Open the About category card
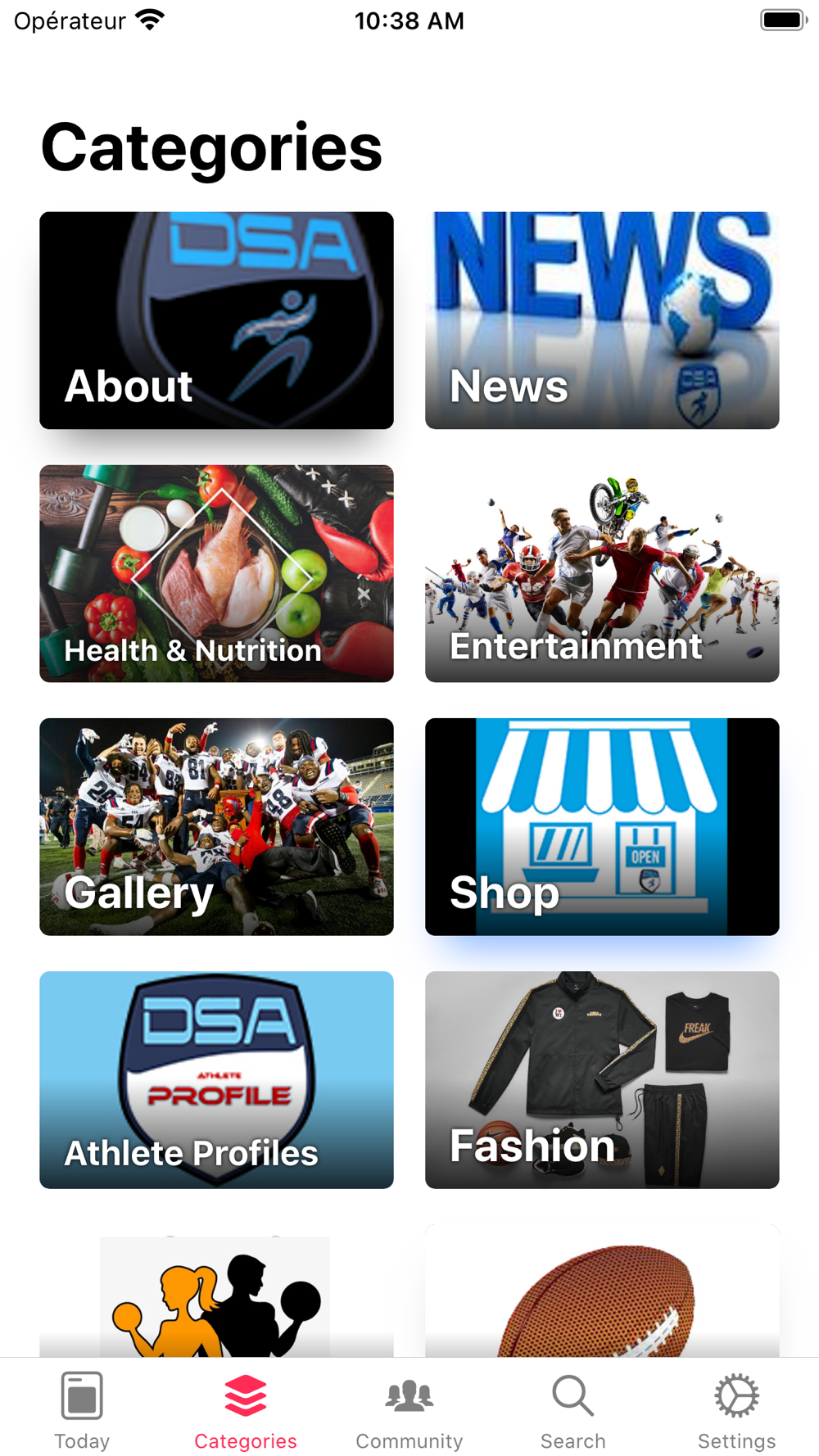This screenshot has height=1456, width=819. pos(216,320)
